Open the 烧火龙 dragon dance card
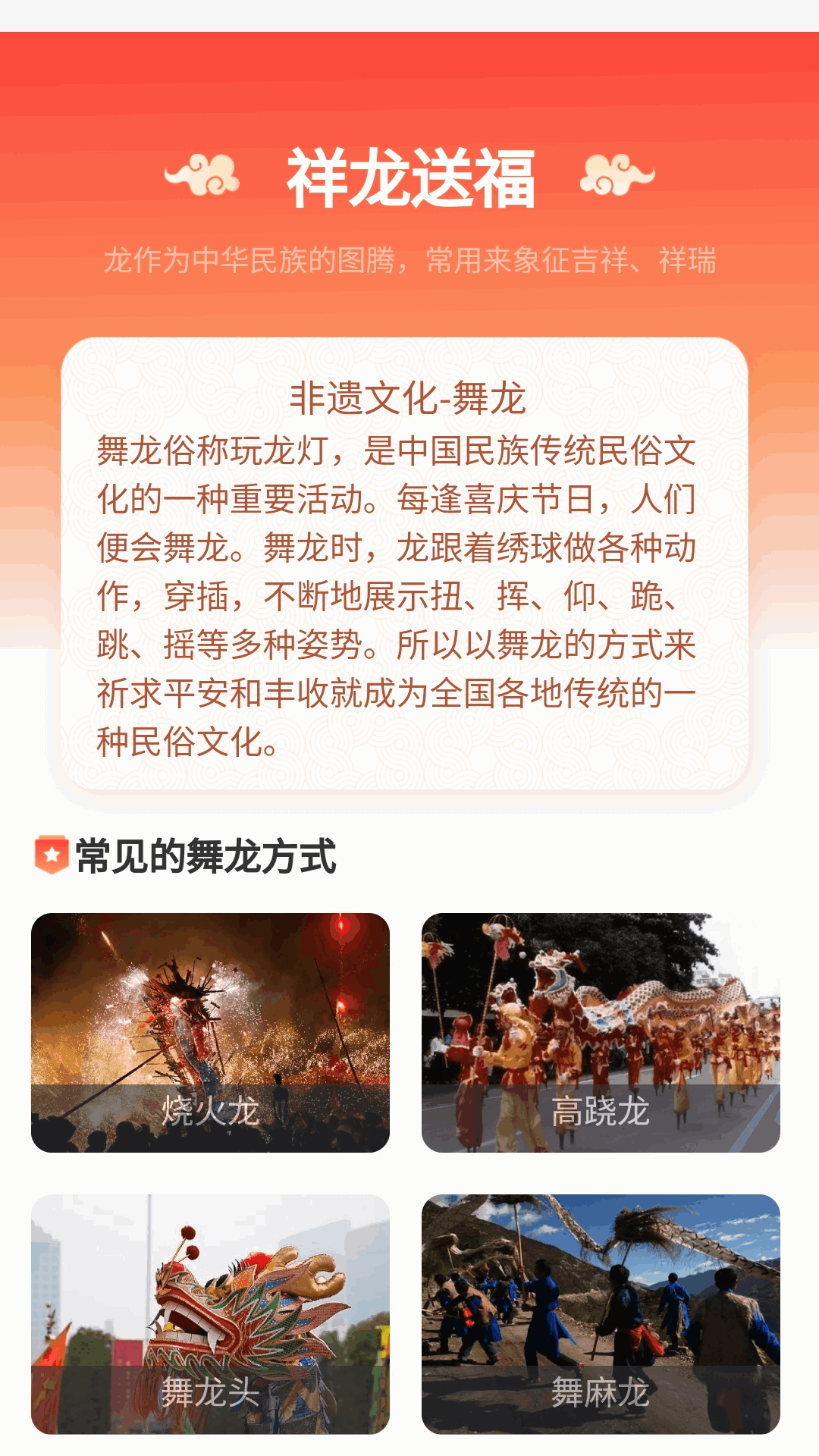The image size is (819, 1456). tap(210, 1032)
